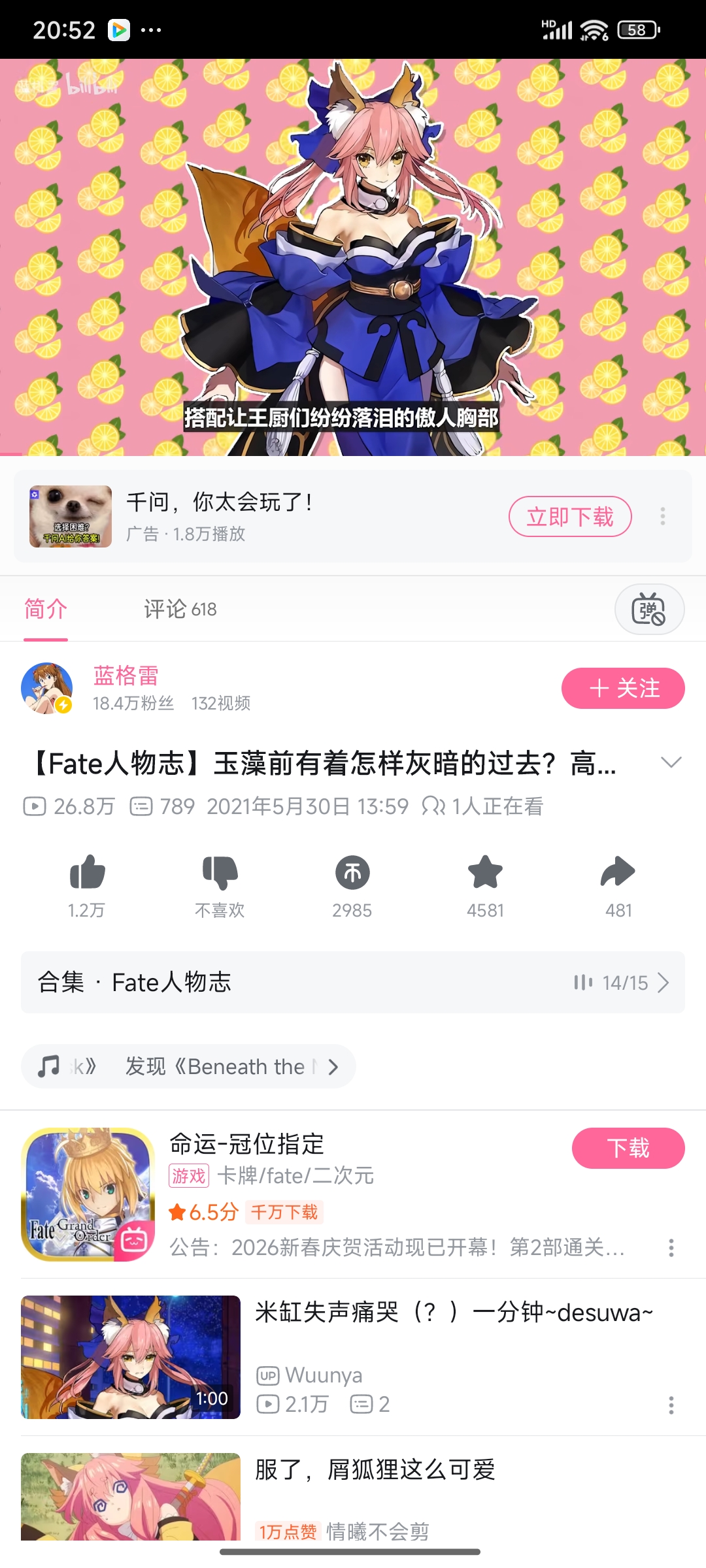Give coins using the 2985 coin icon
This screenshot has width=706, height=1568.
(352, 874)
